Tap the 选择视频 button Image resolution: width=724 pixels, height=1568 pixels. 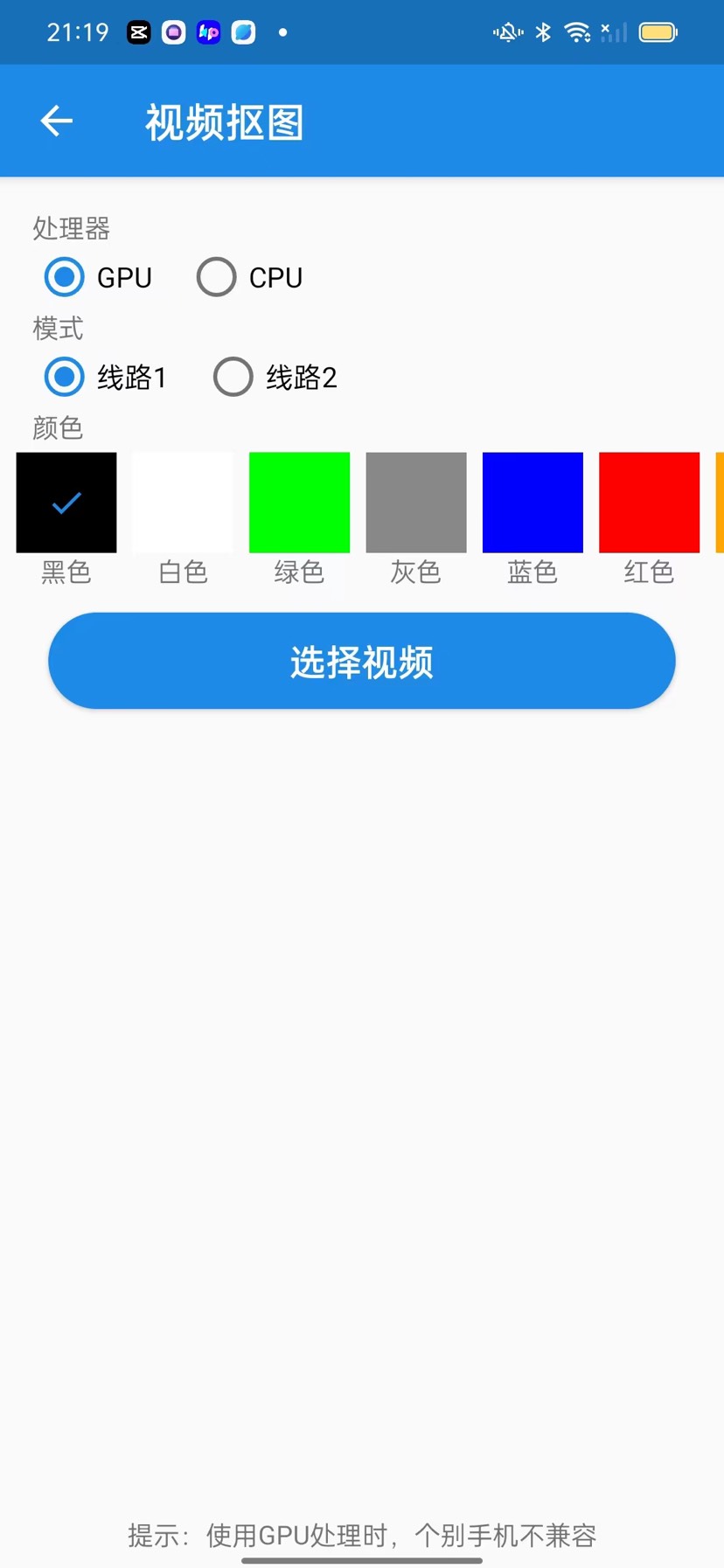pyautogui.click(x=362, y=661)
